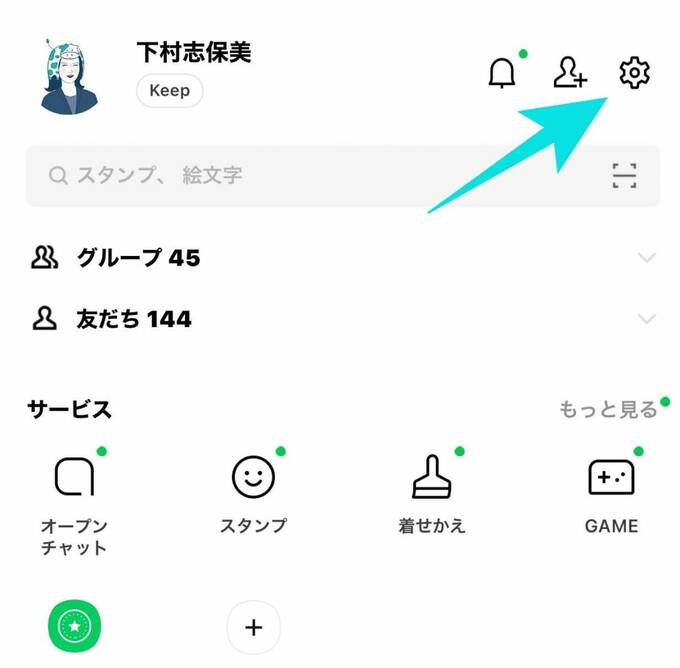680x668 pixels.
Task: Expand the グループ 45 list
Action: point(646,258)
